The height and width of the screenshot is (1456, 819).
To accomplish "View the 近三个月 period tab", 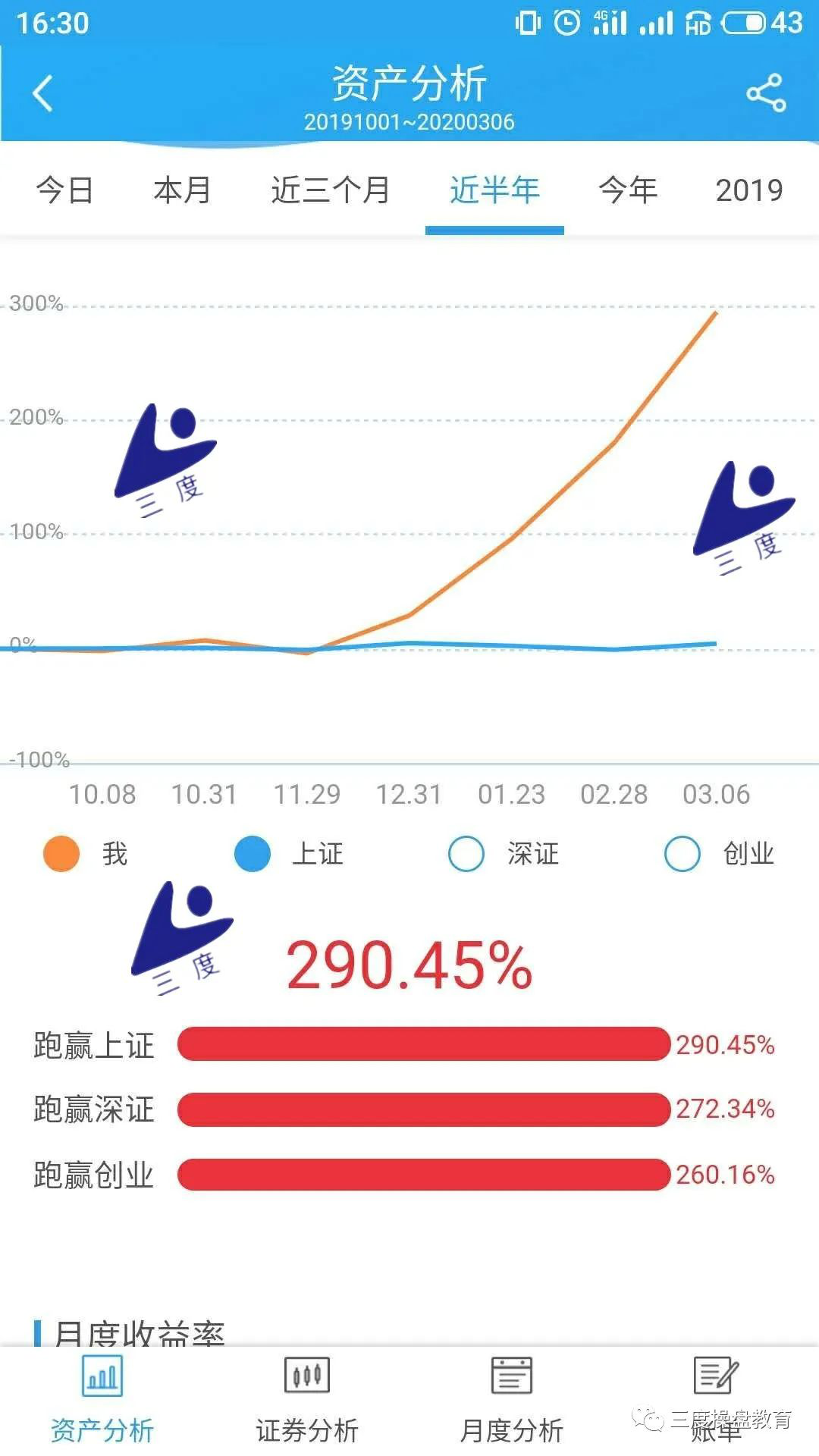I will (331, 190).
